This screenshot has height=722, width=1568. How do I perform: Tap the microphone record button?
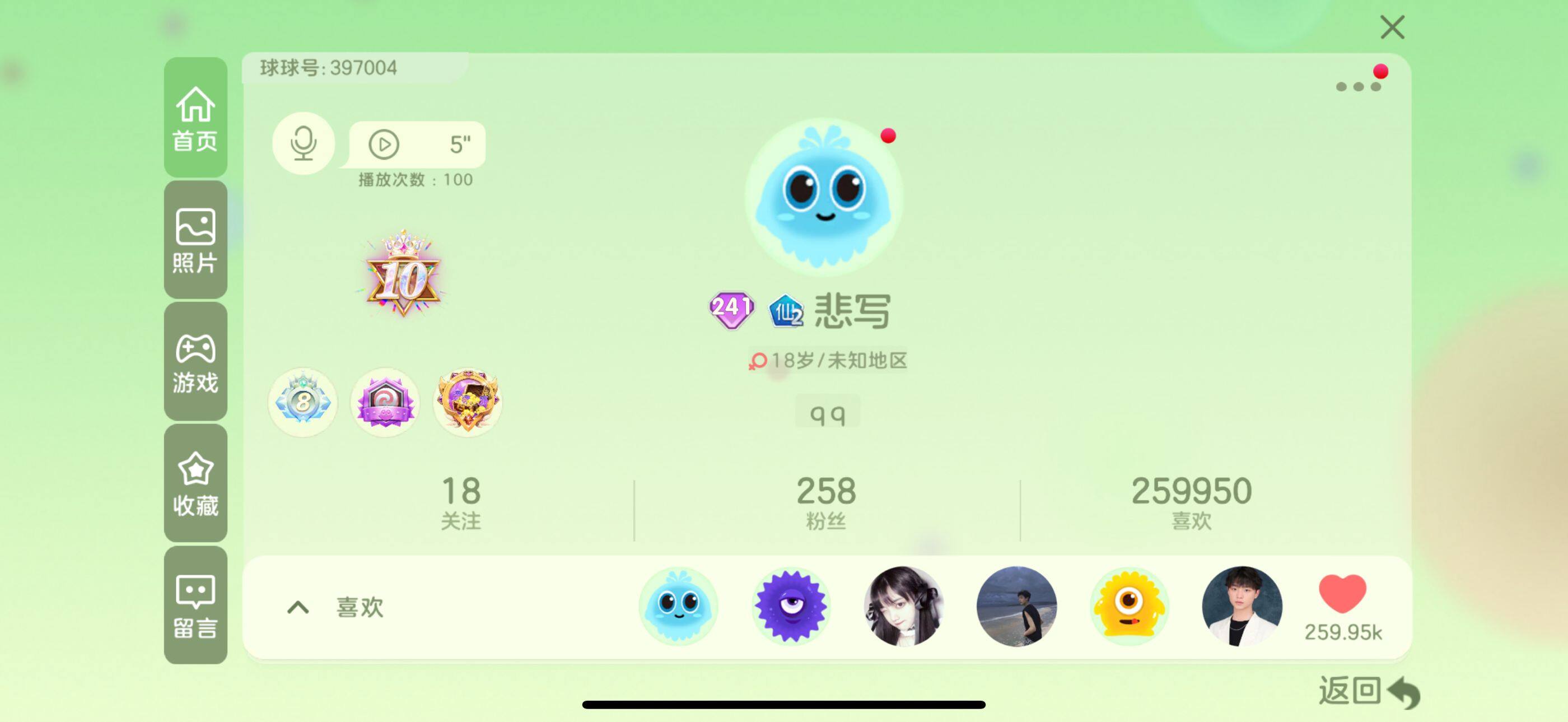coord(303,143)
